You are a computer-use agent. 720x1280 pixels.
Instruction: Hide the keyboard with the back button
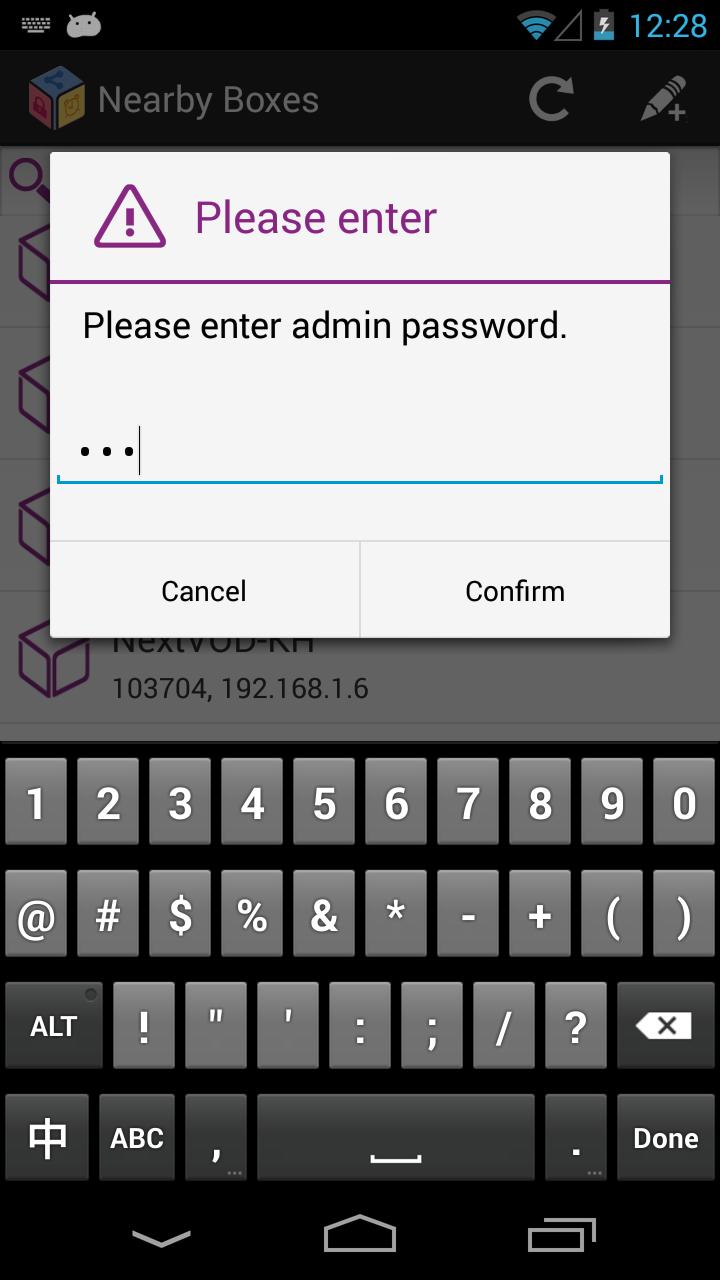coord(161,1238)
